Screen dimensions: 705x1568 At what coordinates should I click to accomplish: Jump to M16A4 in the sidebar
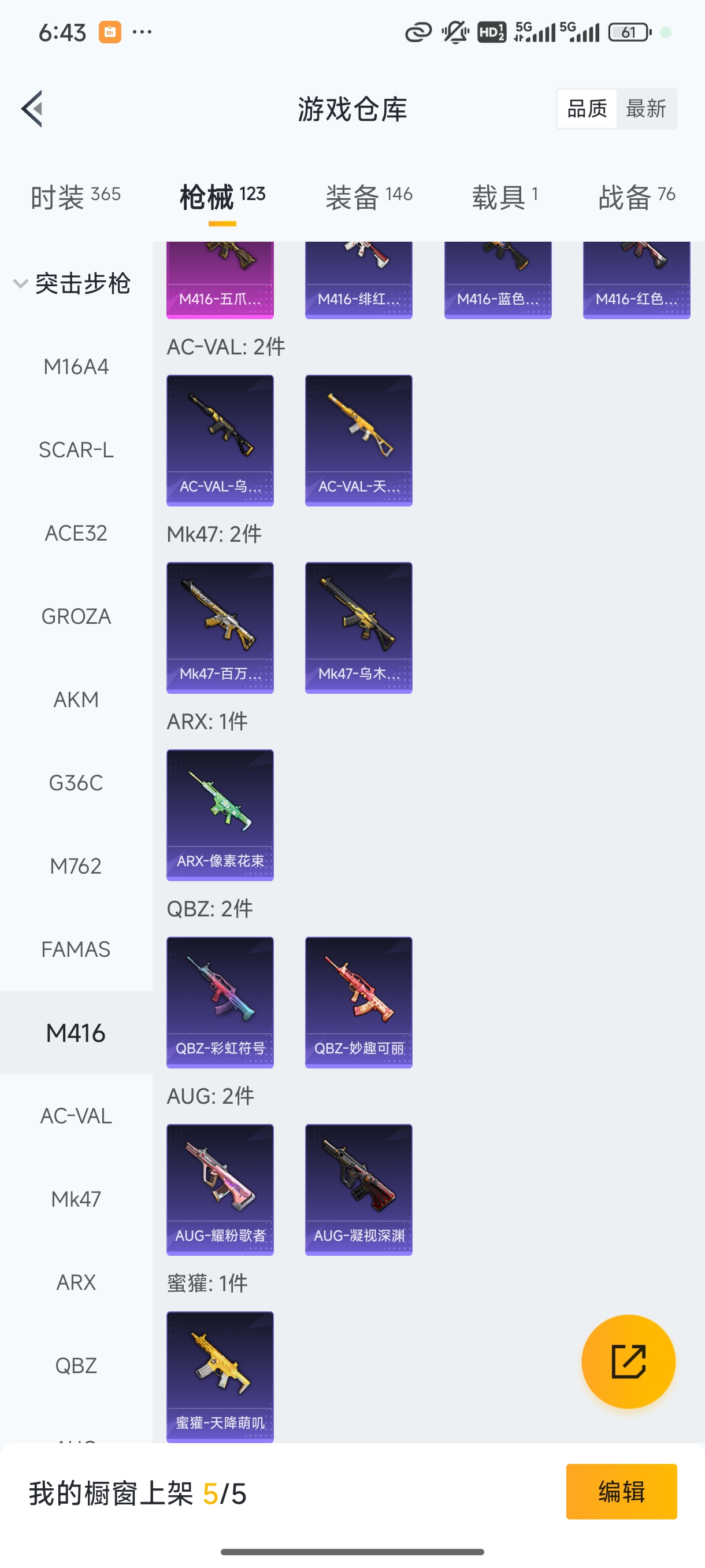[x=76, y=367]
